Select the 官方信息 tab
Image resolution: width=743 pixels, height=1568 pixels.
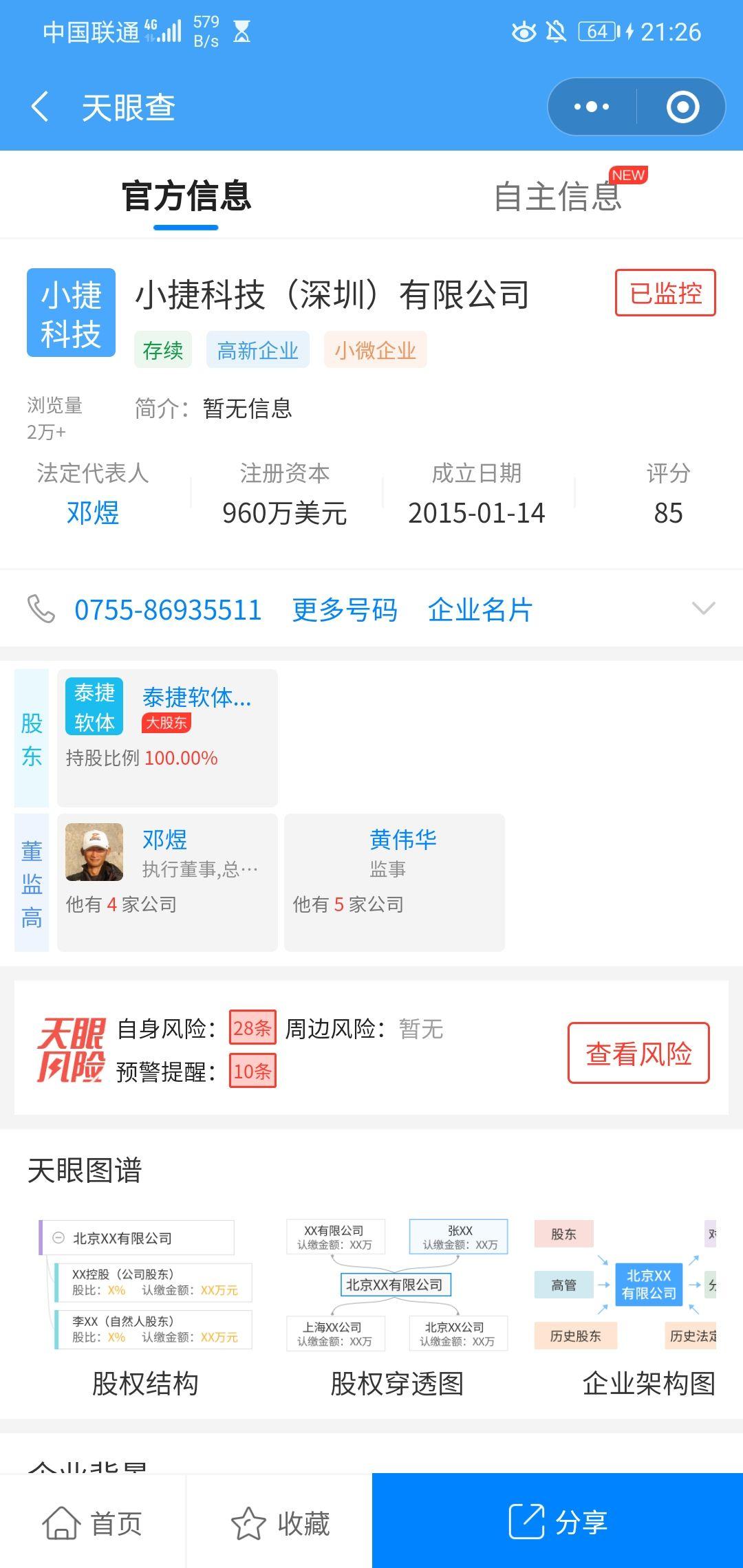coord(186,196)
